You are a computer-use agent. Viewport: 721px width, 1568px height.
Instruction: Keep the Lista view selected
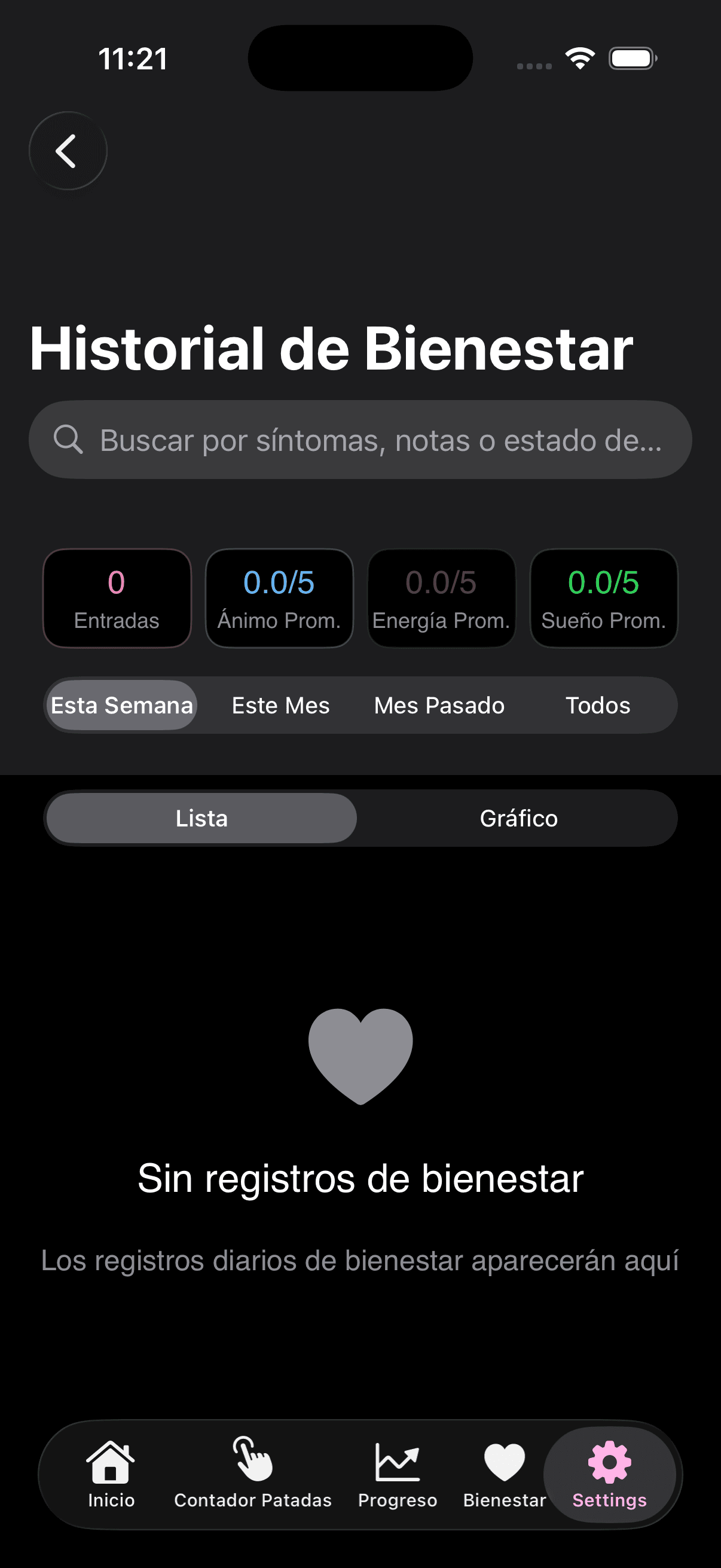(201, 818)
